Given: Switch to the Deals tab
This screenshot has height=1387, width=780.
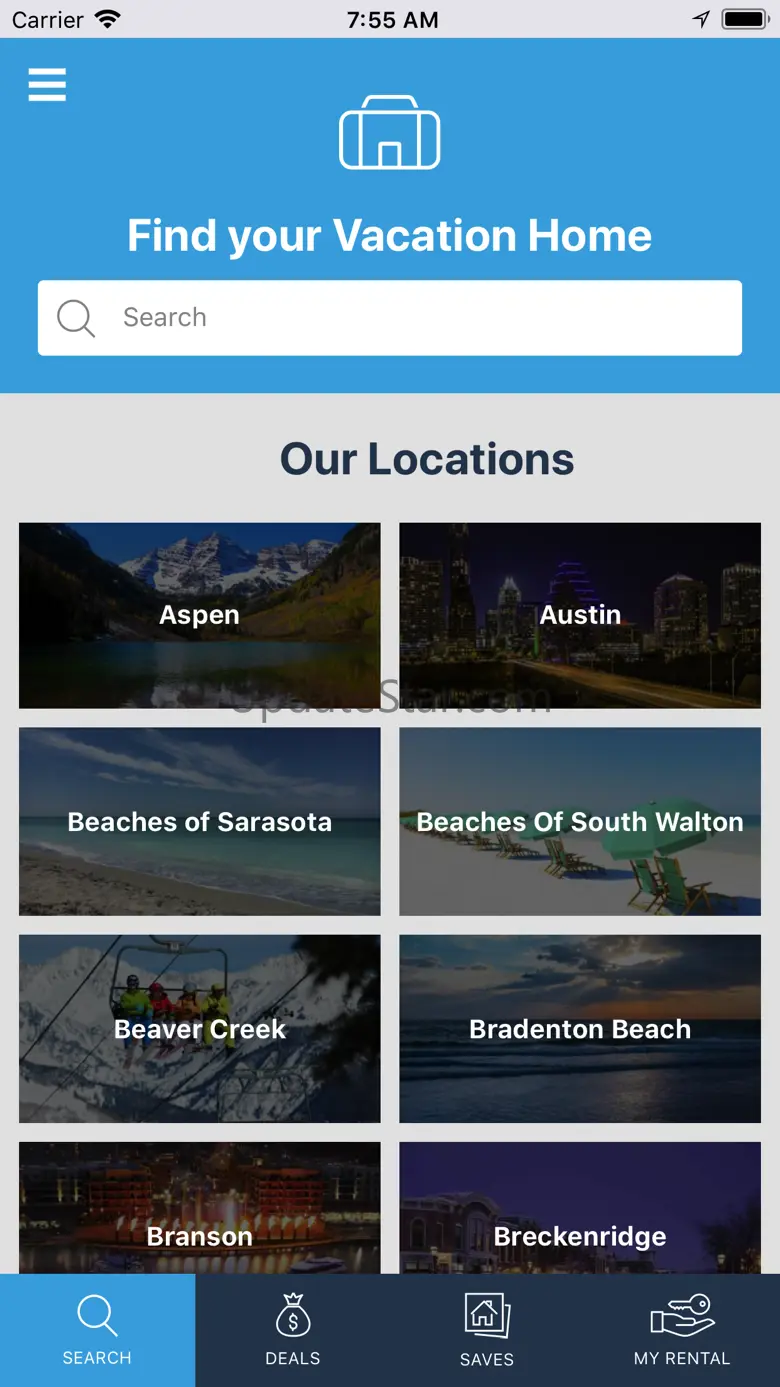Looking at the screenshot, I should pyautogui.click(x=293, y=1330).
